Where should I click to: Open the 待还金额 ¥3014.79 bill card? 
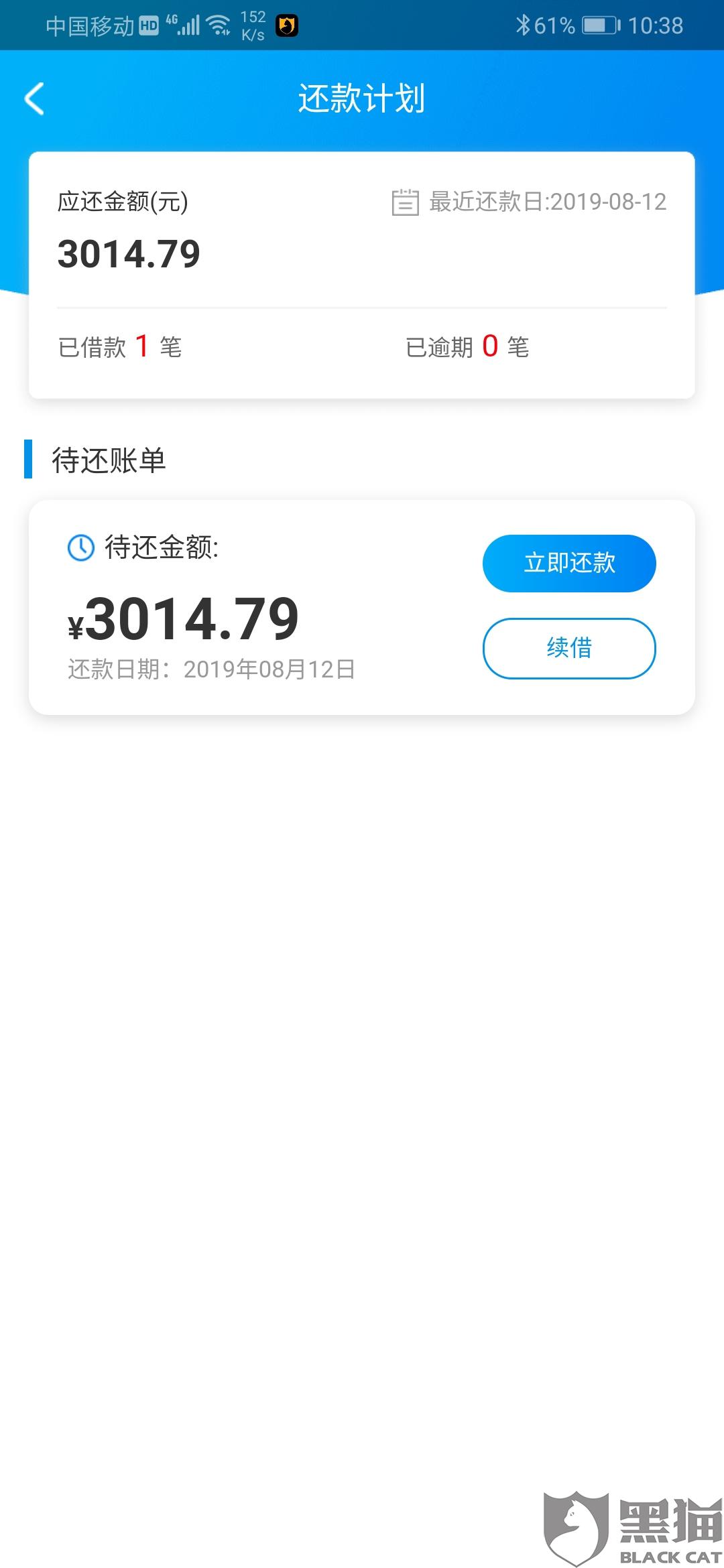click(362, 607)
